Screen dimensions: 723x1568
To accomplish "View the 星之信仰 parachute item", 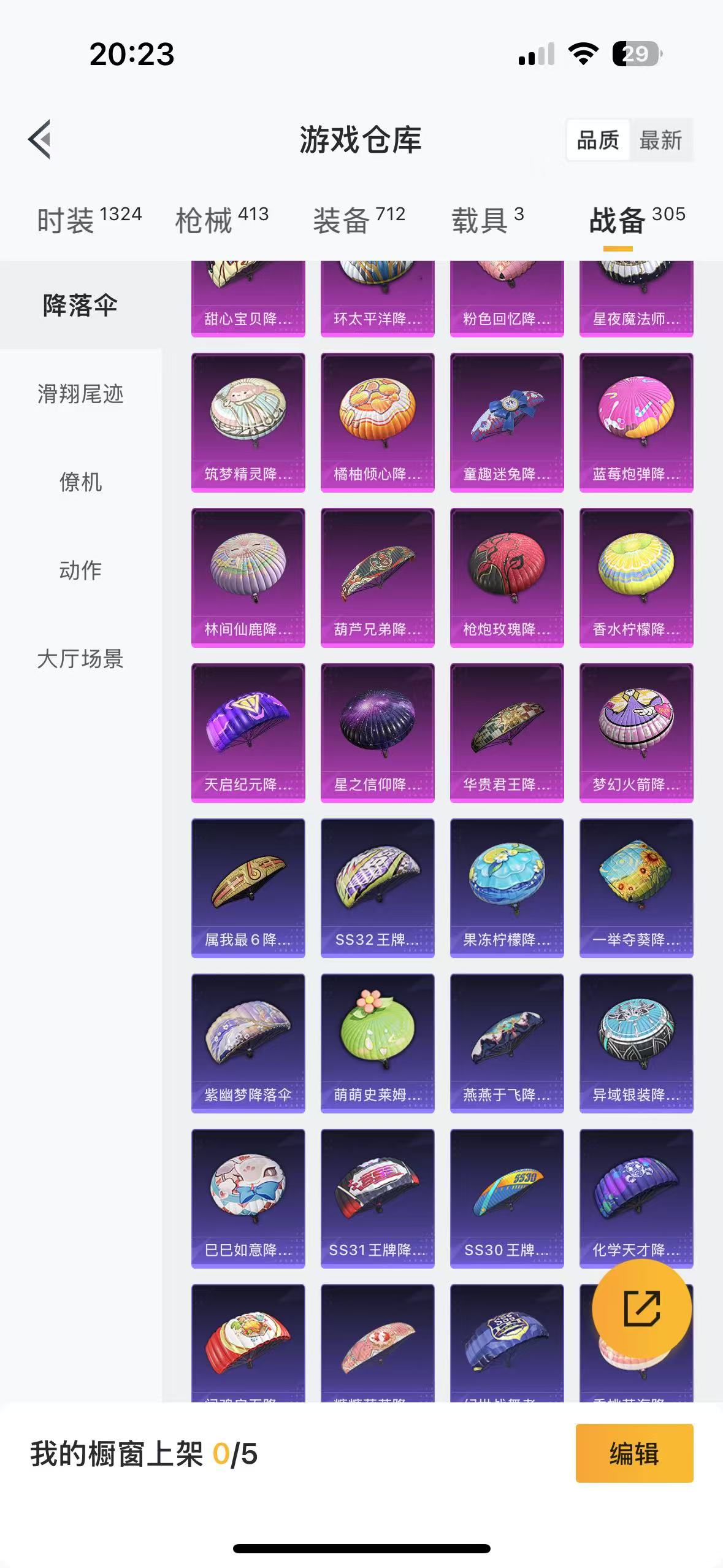I will pyautogui.click(x=377, y=732).
